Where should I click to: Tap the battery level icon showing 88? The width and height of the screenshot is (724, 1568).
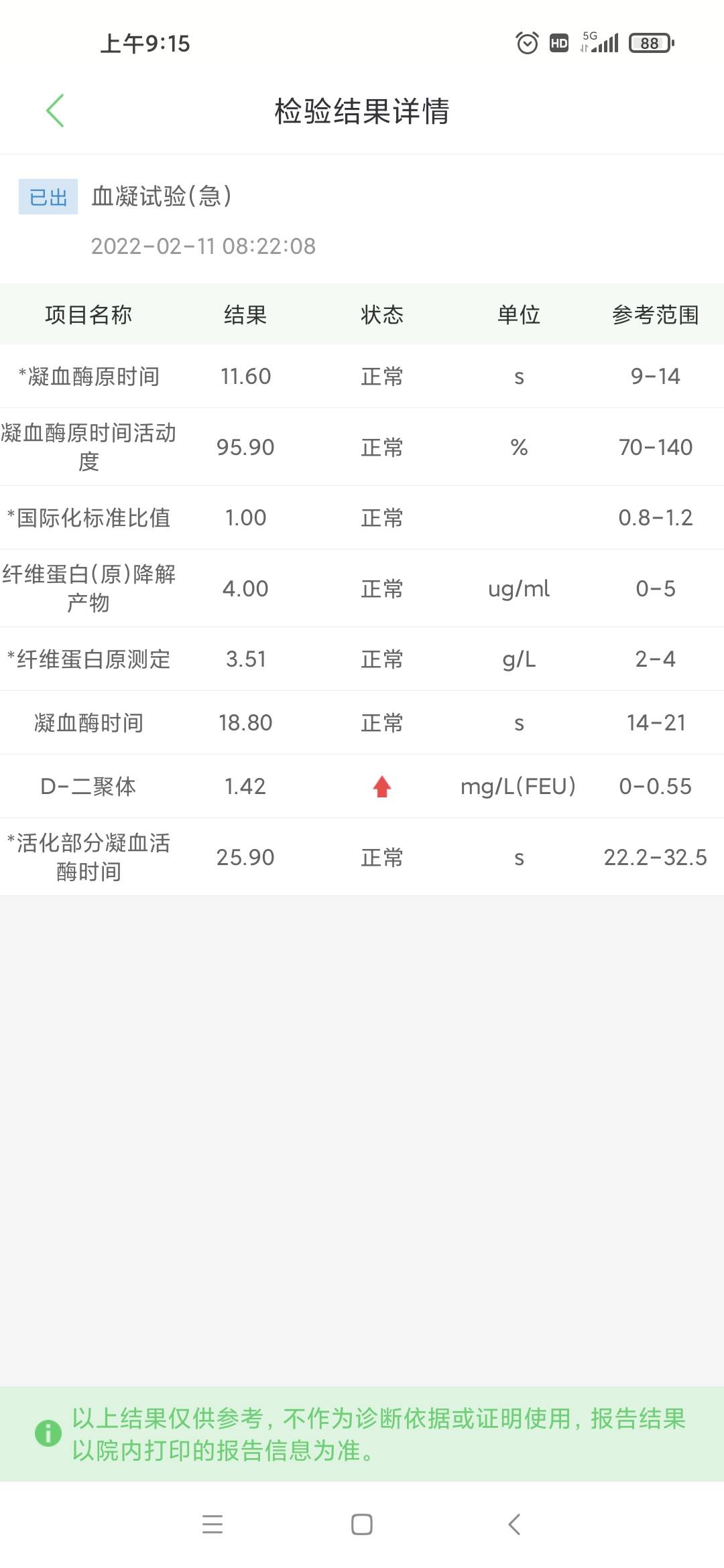tap(649, 43)
